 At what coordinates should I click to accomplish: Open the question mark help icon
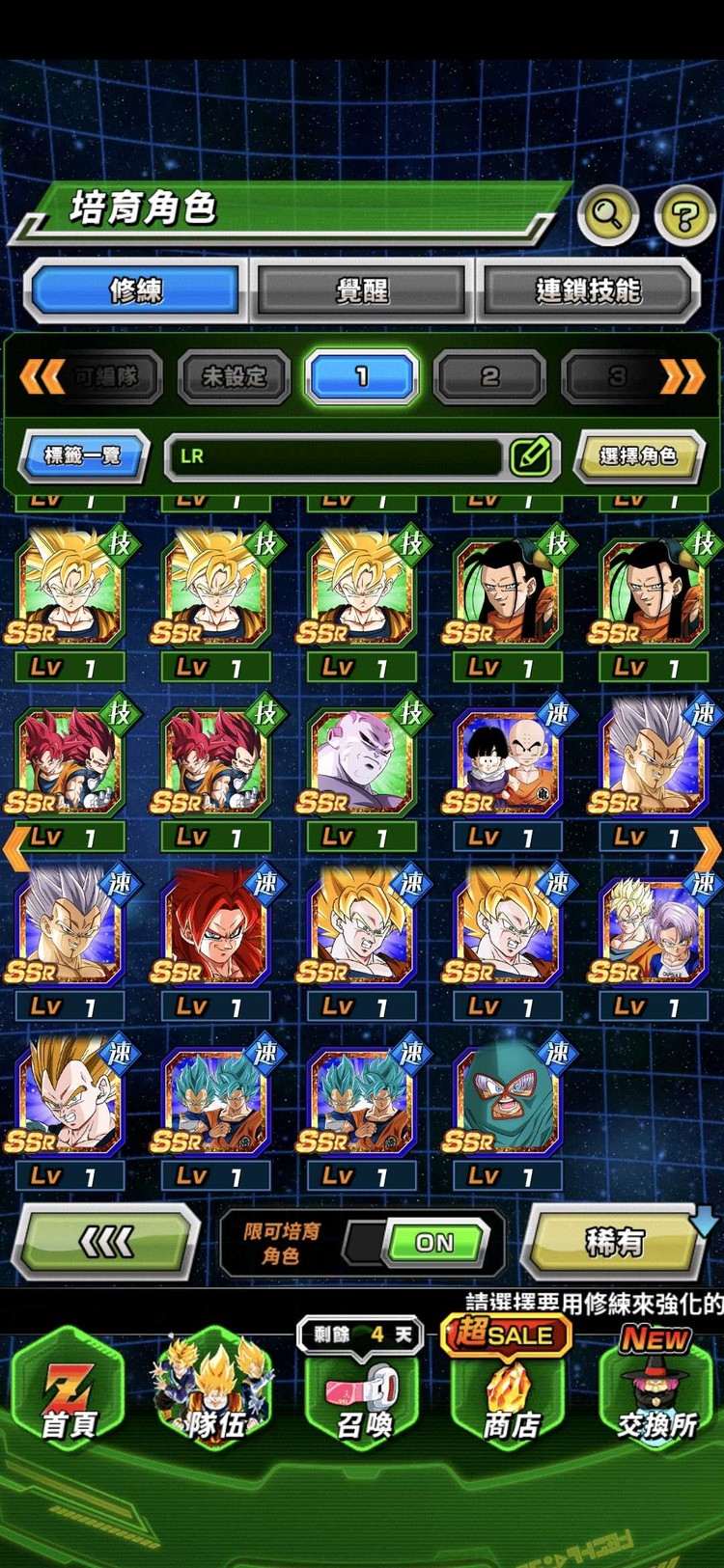(683, 215)
